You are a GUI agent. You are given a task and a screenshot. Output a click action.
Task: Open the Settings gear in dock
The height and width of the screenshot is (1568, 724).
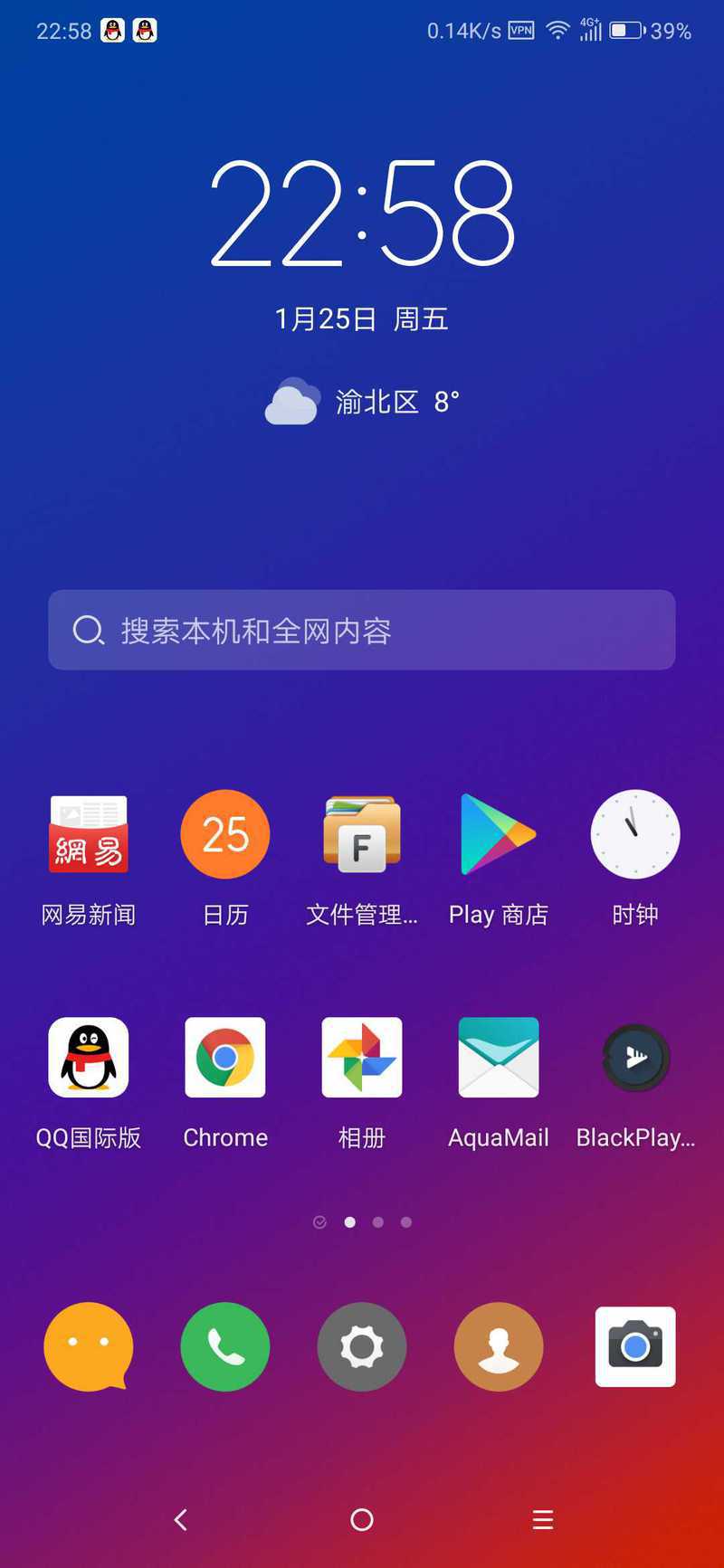click(x=362, y=1346)
